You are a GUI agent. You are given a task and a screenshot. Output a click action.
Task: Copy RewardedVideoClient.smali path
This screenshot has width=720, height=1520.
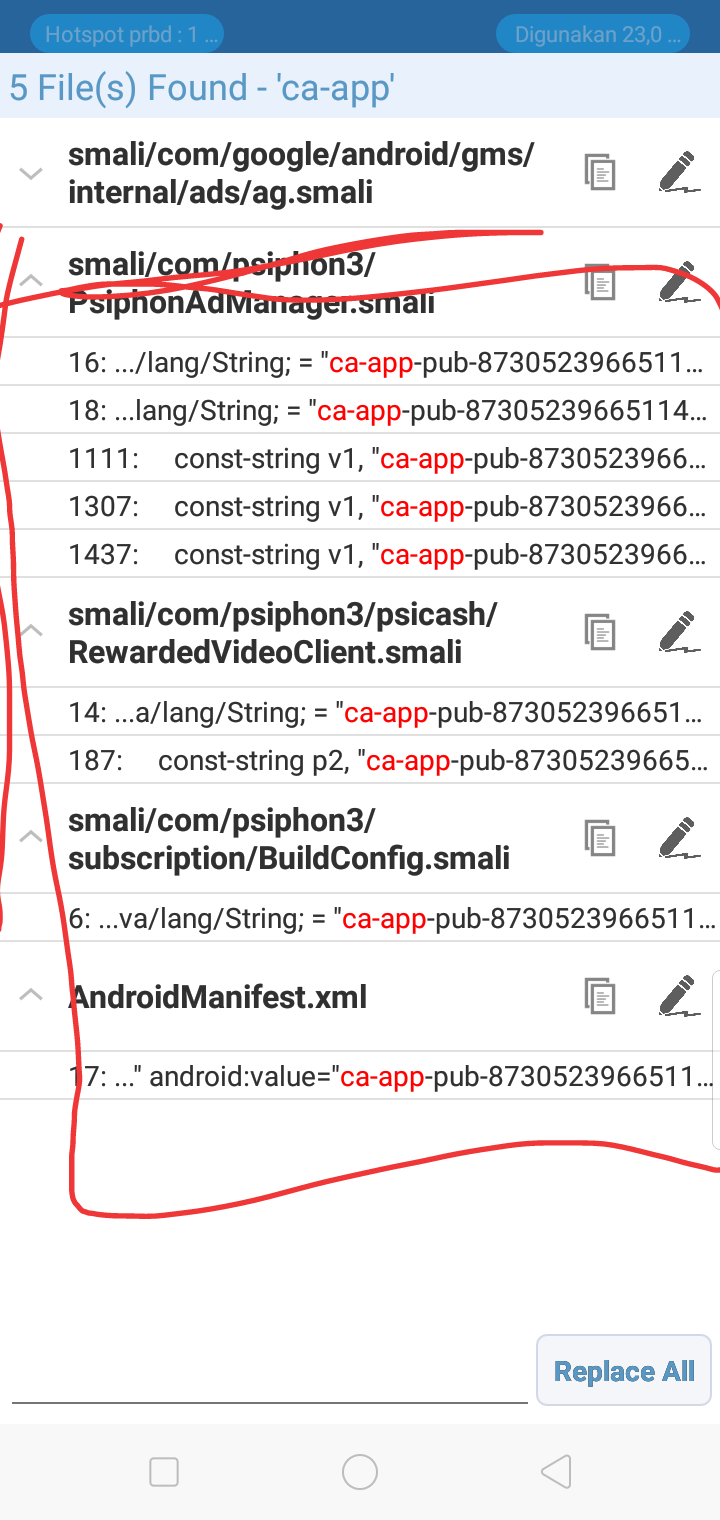(x=599, y=632)
